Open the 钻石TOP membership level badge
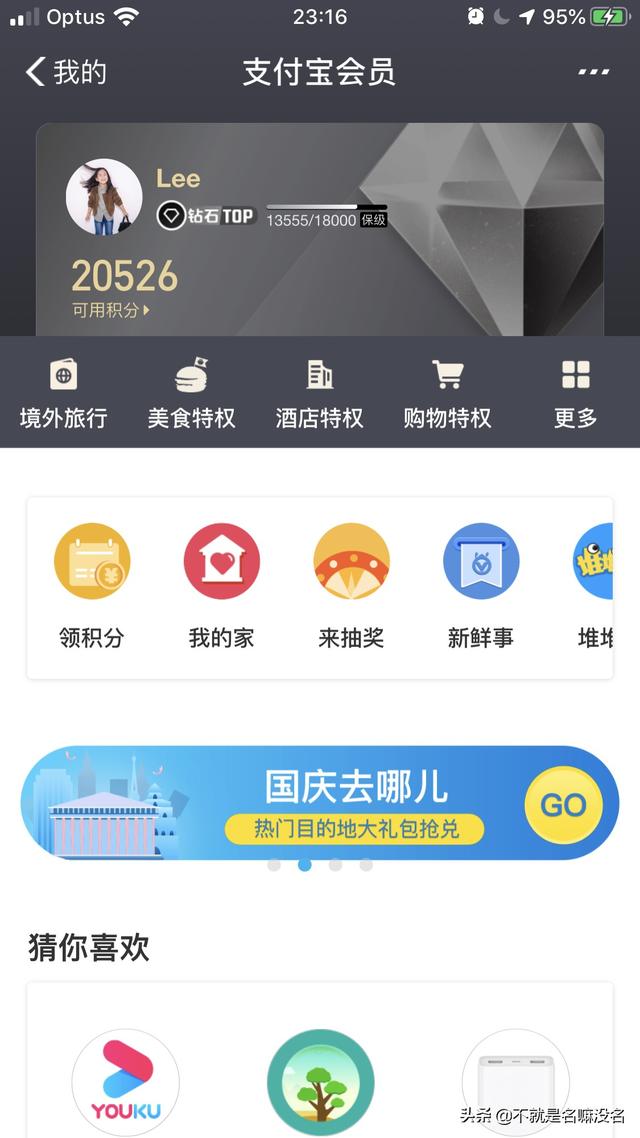The width and height of the screenshot is (640, 1138). tap(207, 215)
